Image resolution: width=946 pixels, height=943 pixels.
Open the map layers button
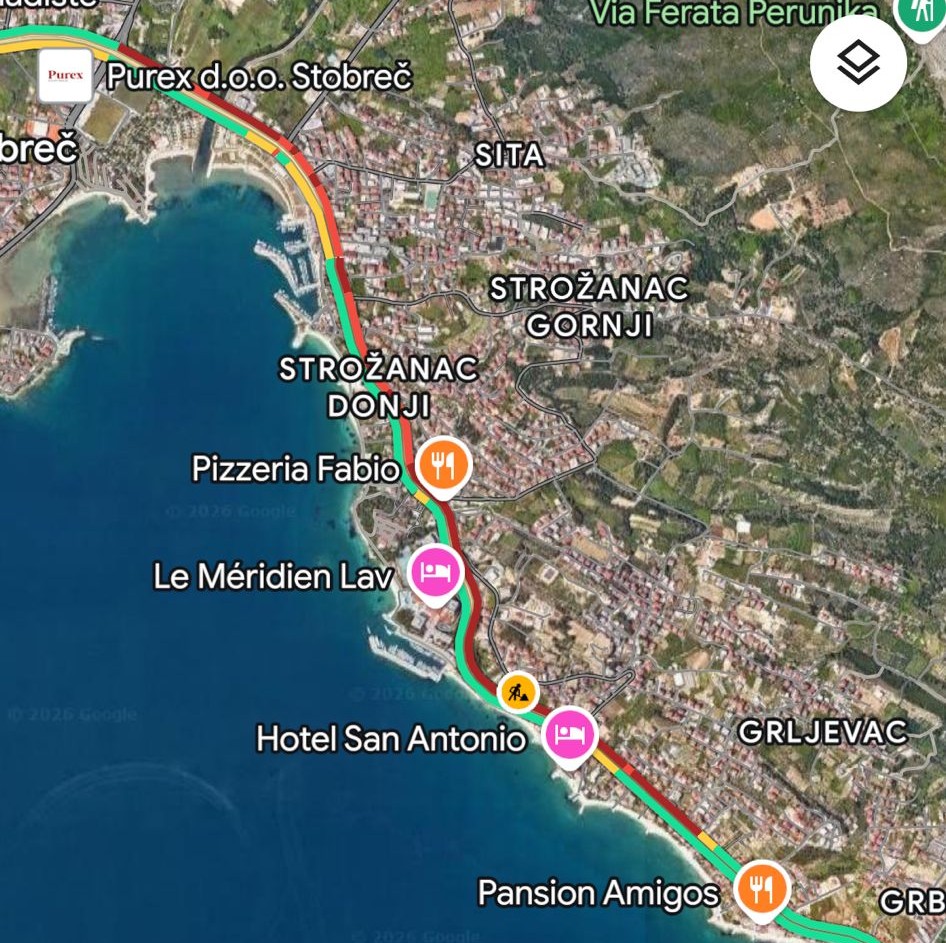858,63
